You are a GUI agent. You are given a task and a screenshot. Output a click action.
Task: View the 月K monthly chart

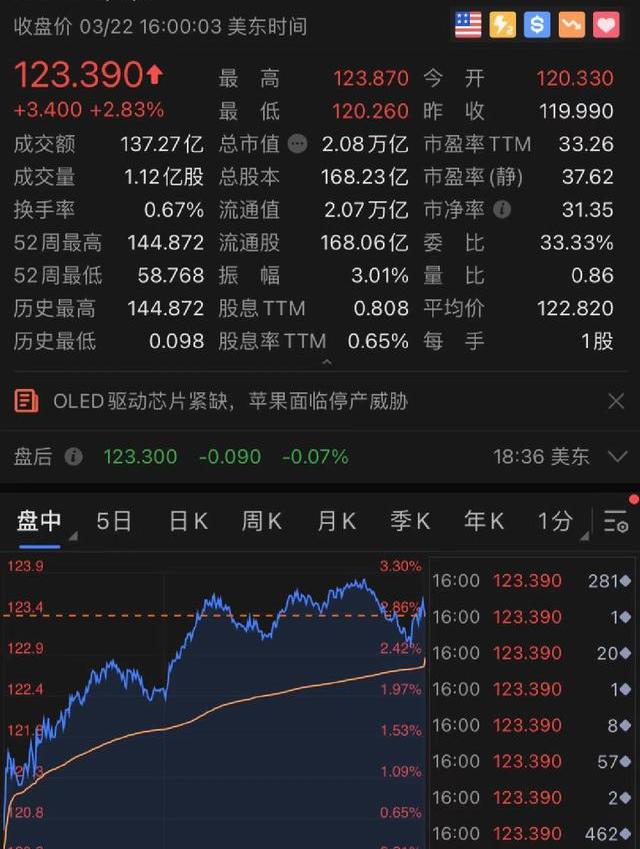[336, 521]
